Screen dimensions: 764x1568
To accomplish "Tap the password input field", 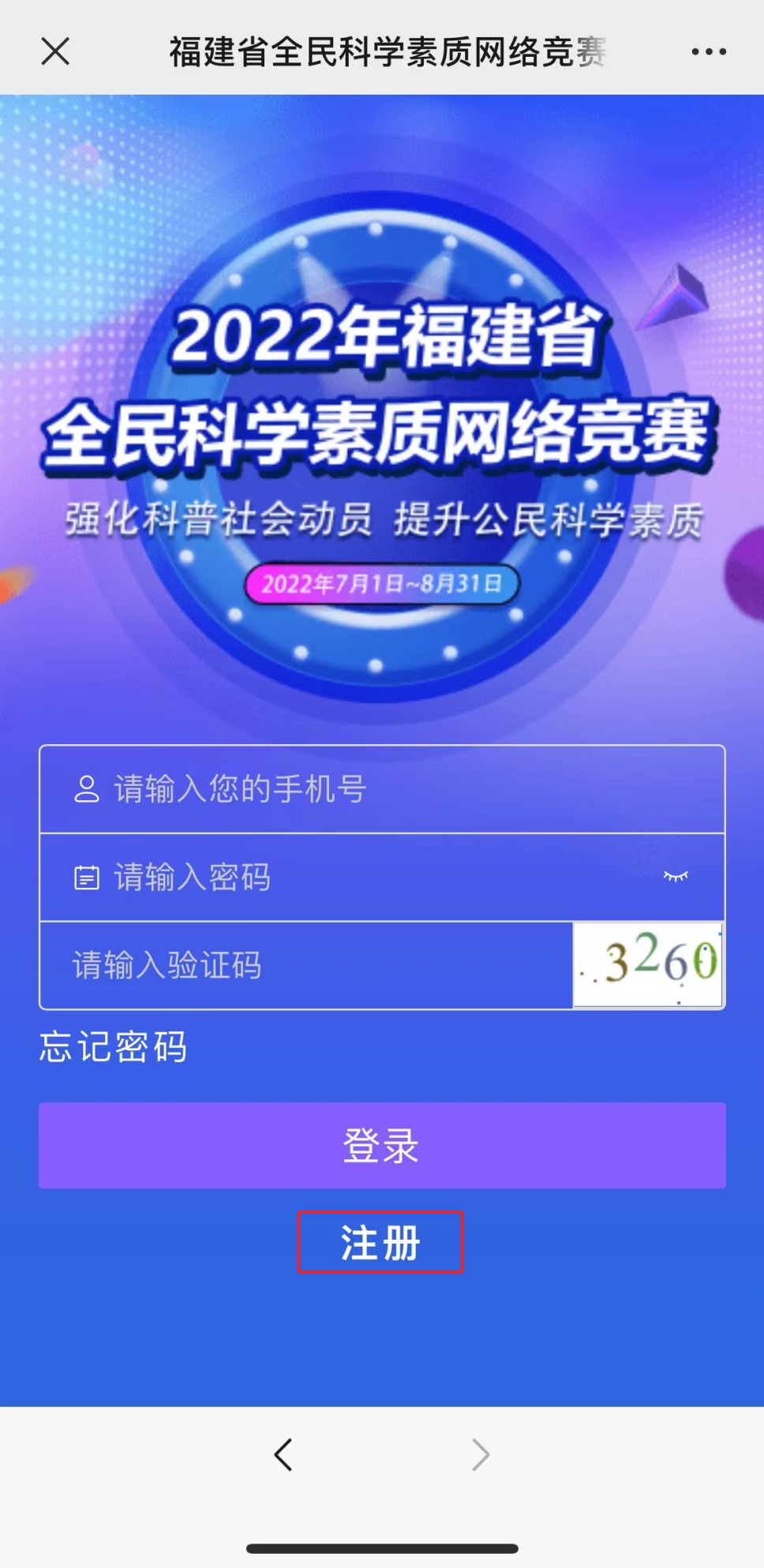I will pyautogui.click(x=347, y=878).
